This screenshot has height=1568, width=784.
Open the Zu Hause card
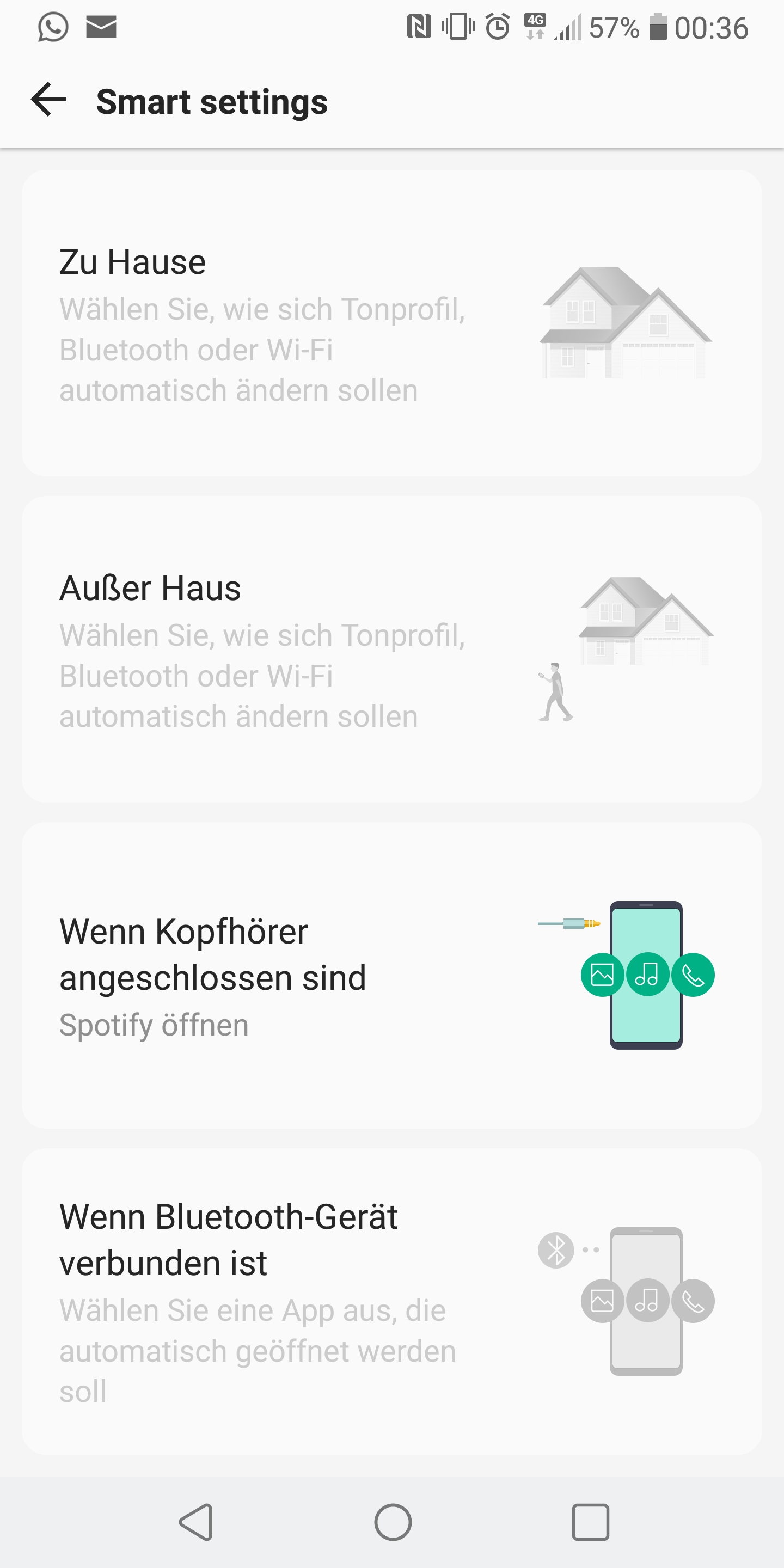pos(391,323)
